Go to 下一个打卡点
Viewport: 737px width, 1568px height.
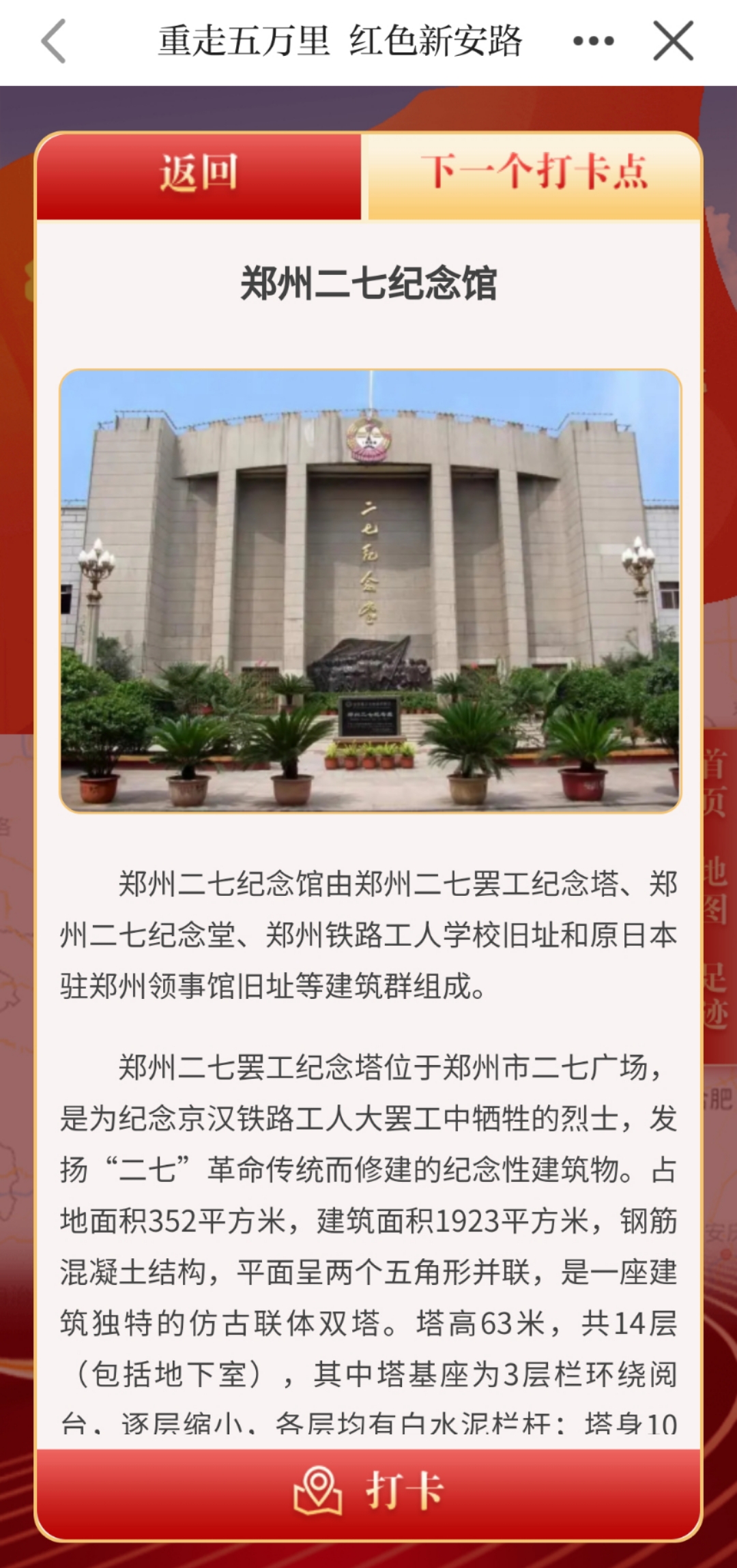535,175
